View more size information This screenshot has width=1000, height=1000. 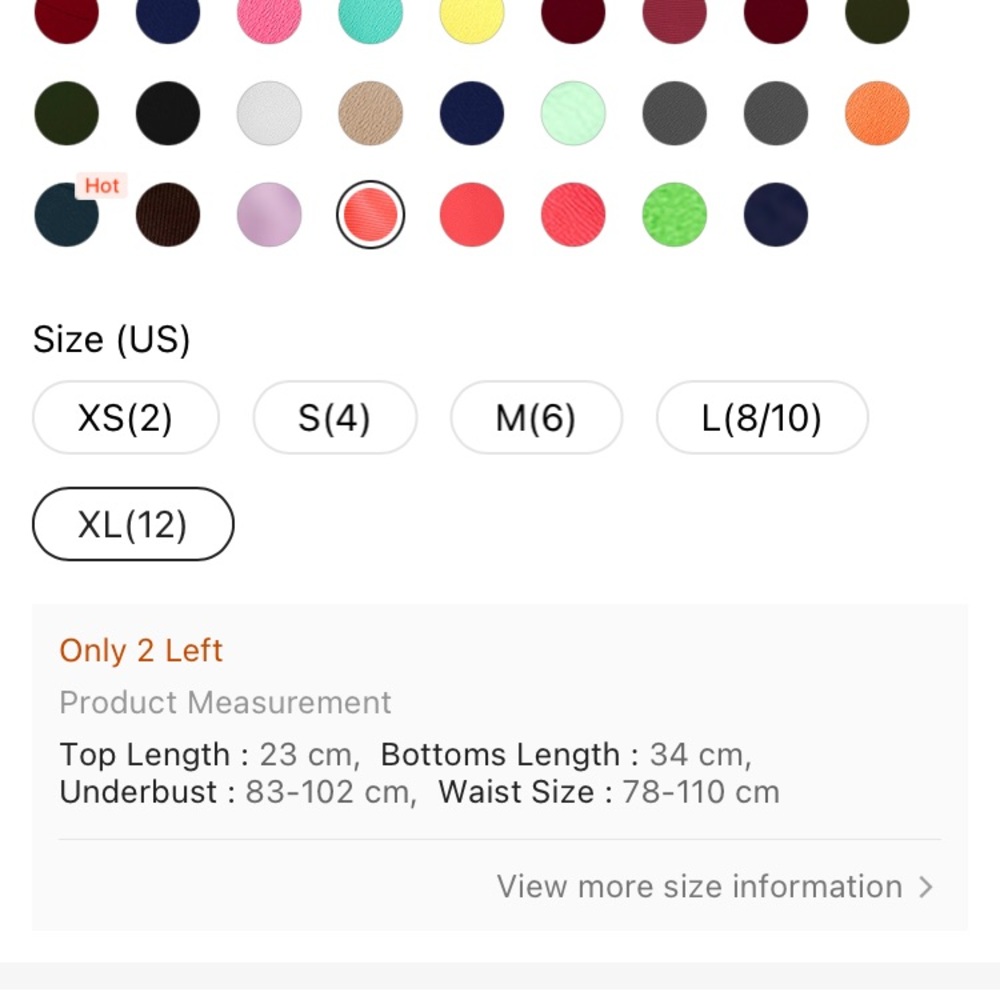click(x=714, y=886)
